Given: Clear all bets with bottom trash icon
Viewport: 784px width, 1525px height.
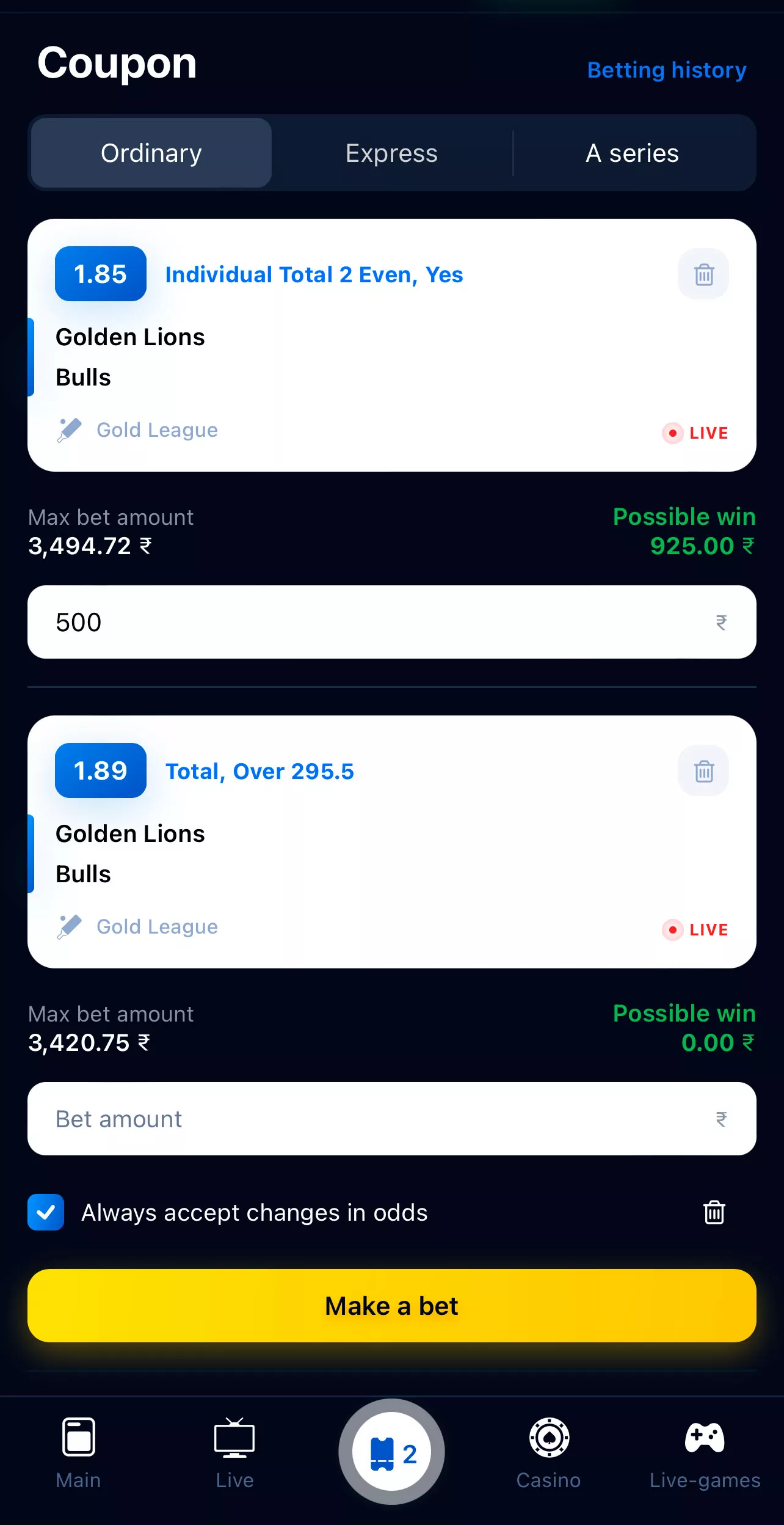Looking at the screenshot, I should pos(714,1212).
